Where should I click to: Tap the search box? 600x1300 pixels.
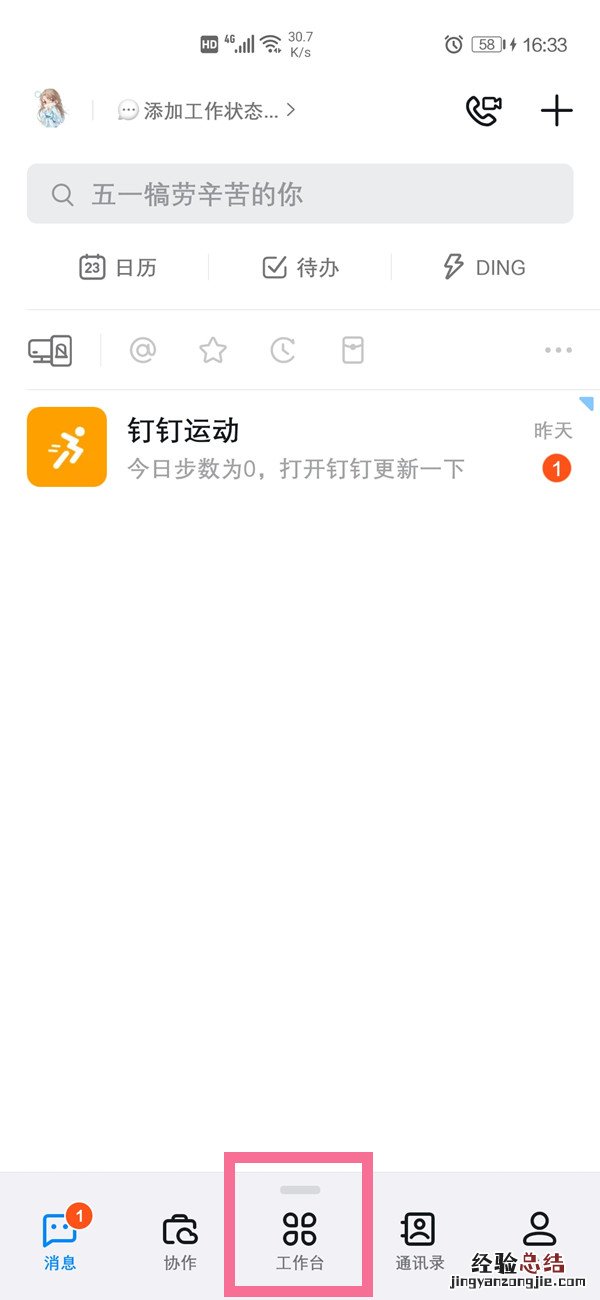tap(300, 194)
